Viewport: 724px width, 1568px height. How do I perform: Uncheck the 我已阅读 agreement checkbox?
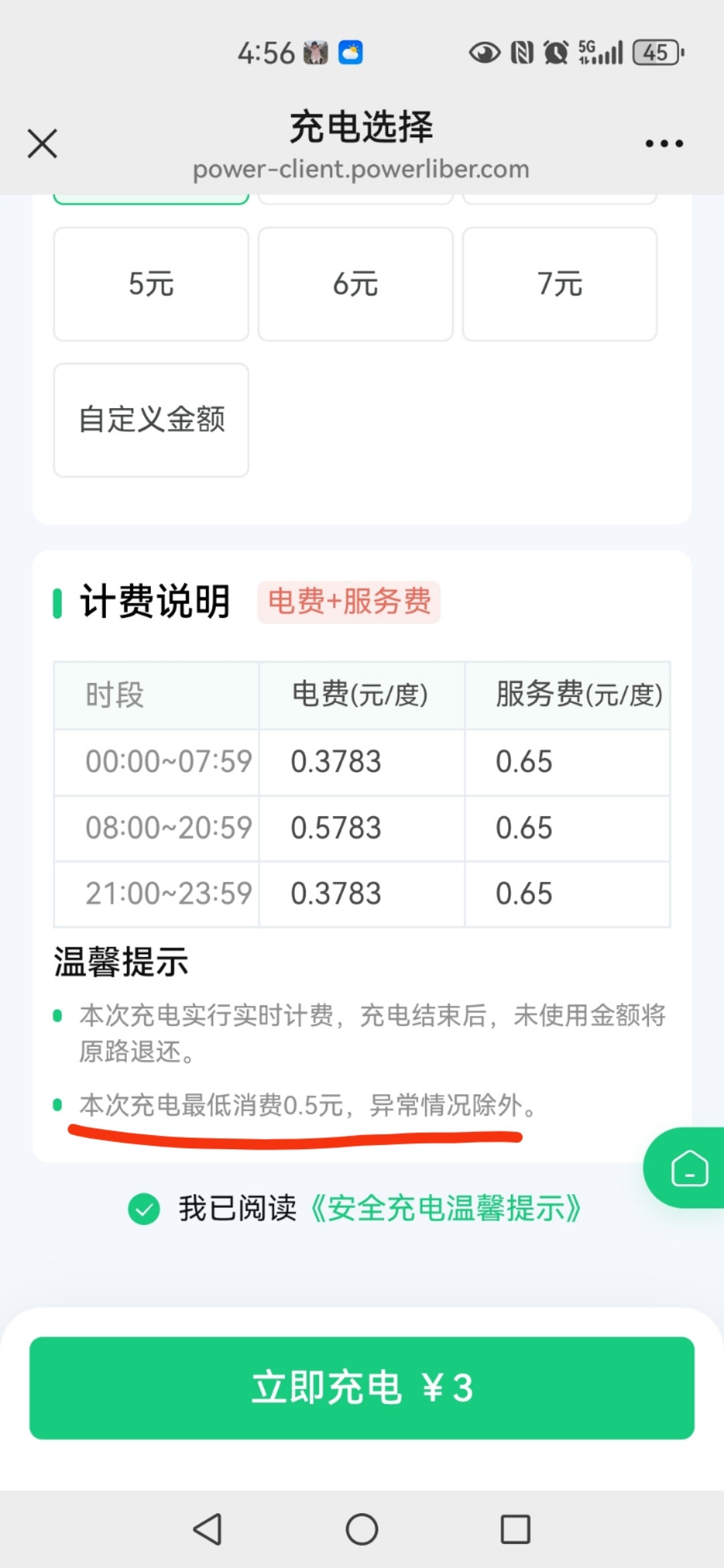tap(144, 1209)
